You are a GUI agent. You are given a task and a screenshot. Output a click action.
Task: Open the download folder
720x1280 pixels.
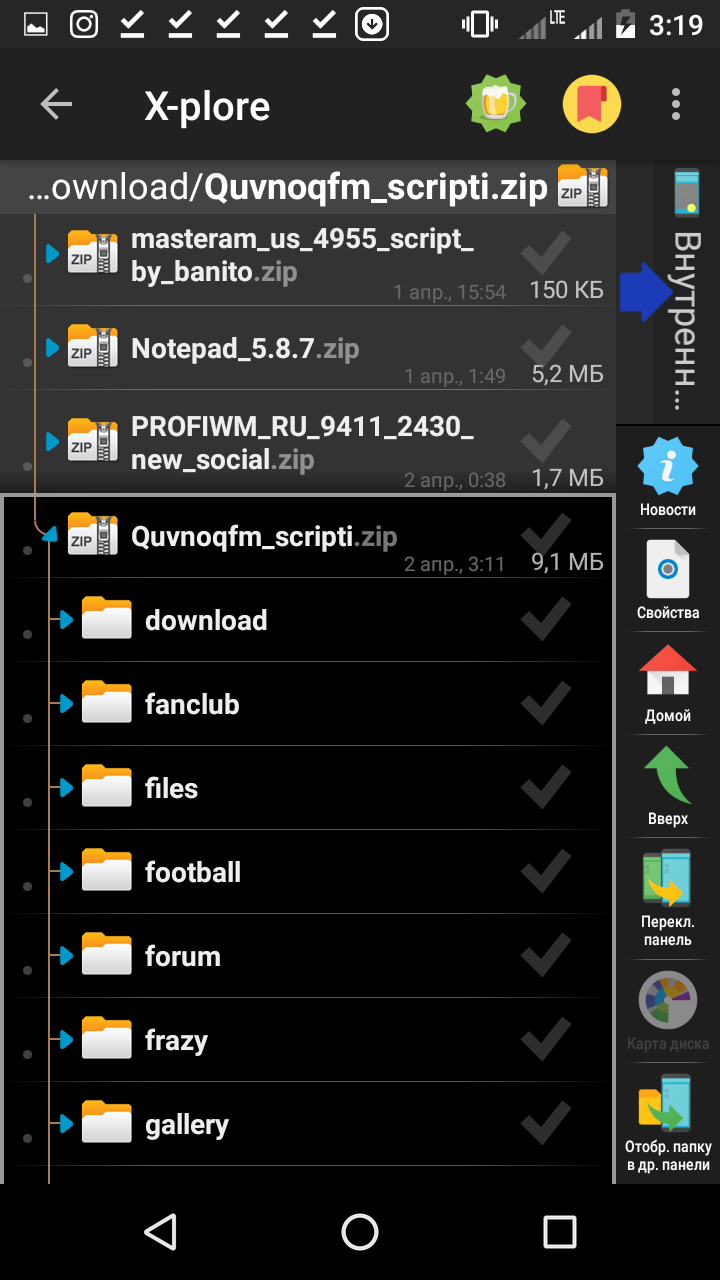coord(206,620)
